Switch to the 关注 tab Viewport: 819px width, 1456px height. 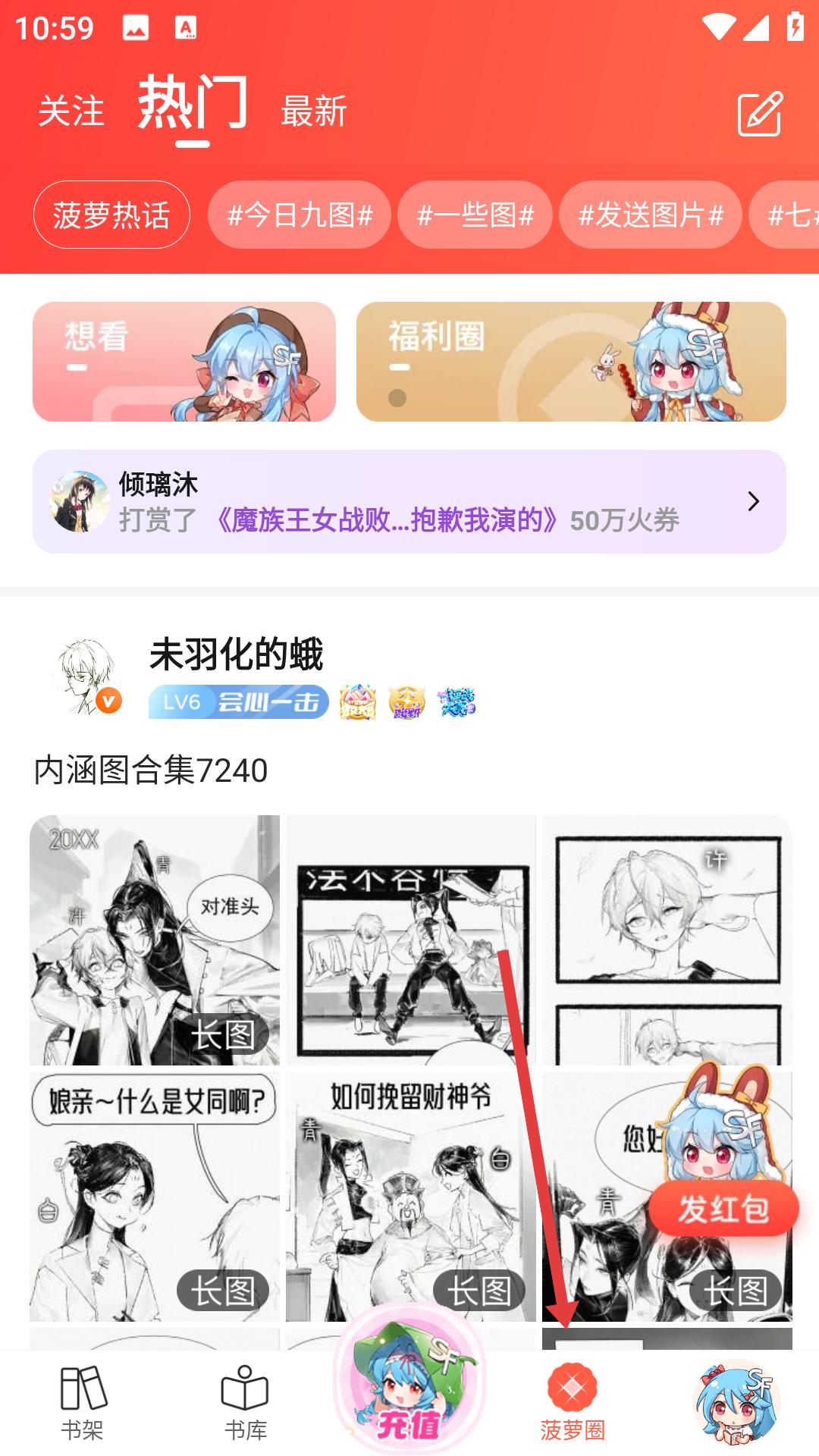pos(71,111)
